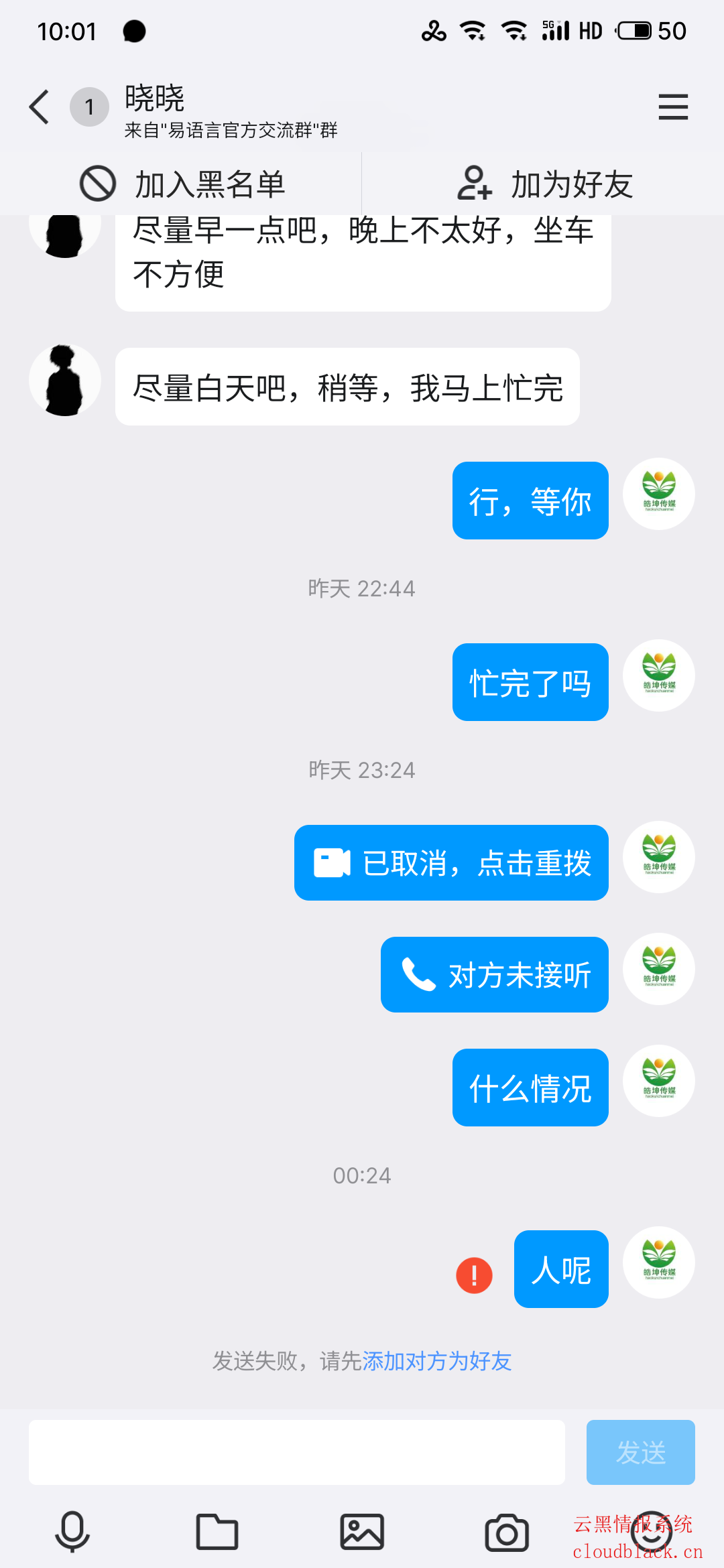724x1568 pixels.
Task: Focus the message text field
Action: tap(296, 1452)
